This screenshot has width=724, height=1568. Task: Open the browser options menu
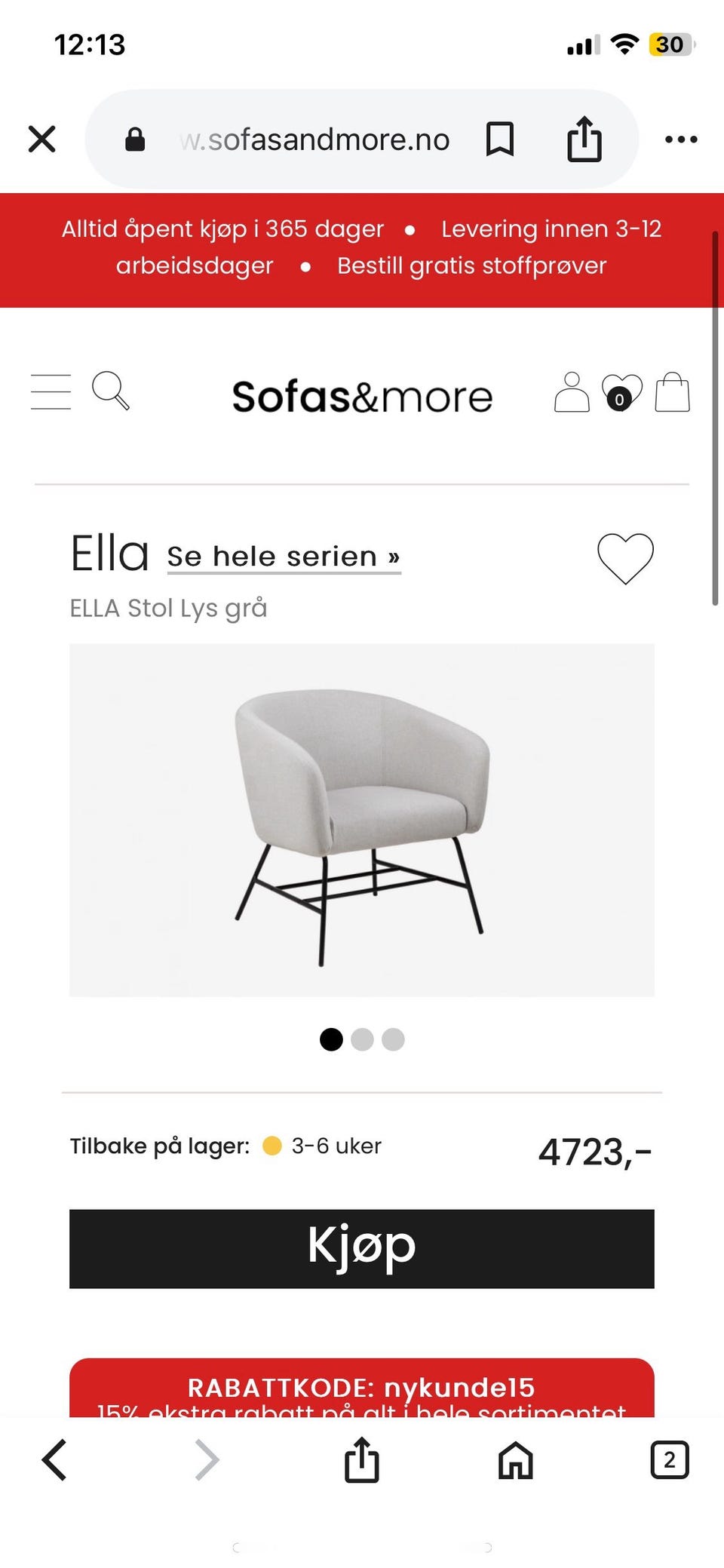[681, 139]
